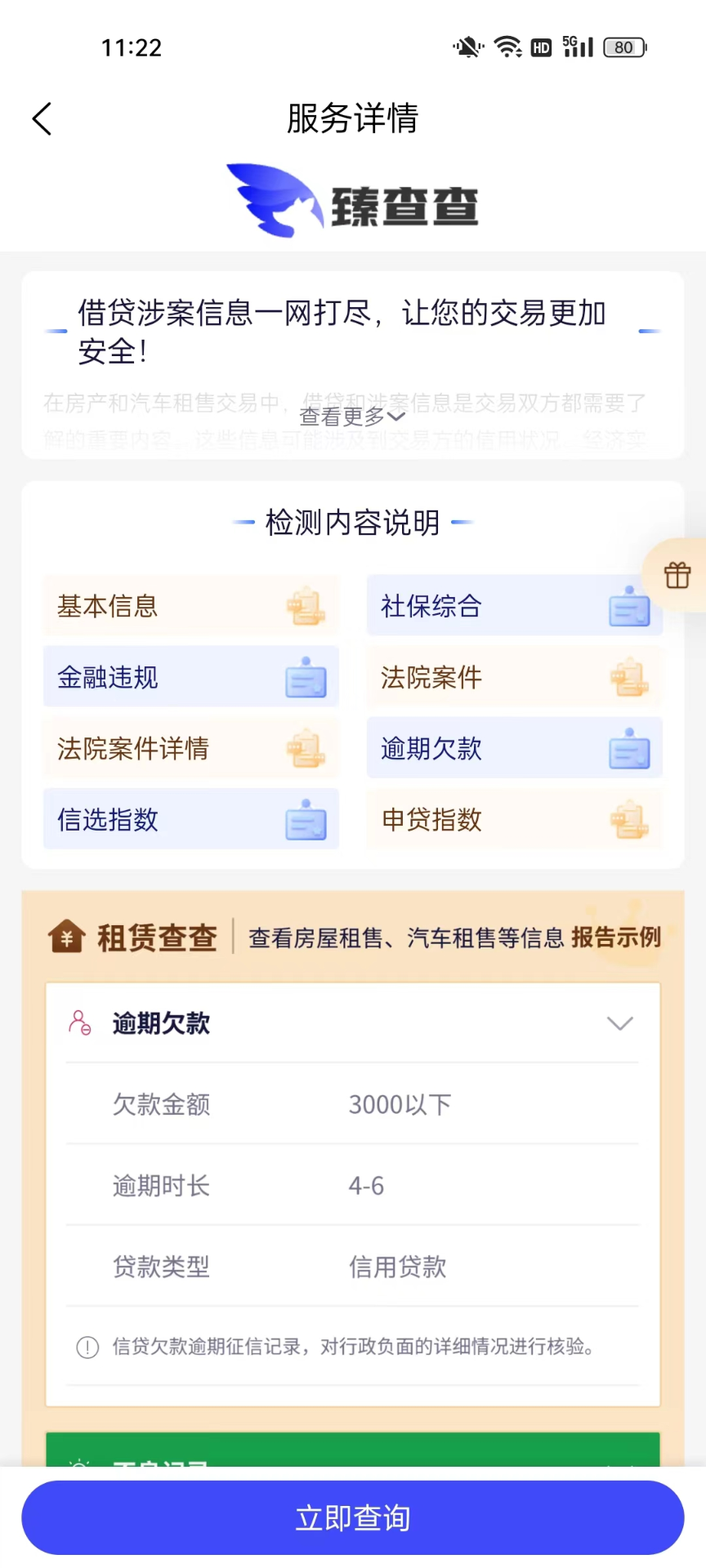This screenshot has height=1568, width=706.
Task: Go back using the left arrow
Action: [42, 118]
